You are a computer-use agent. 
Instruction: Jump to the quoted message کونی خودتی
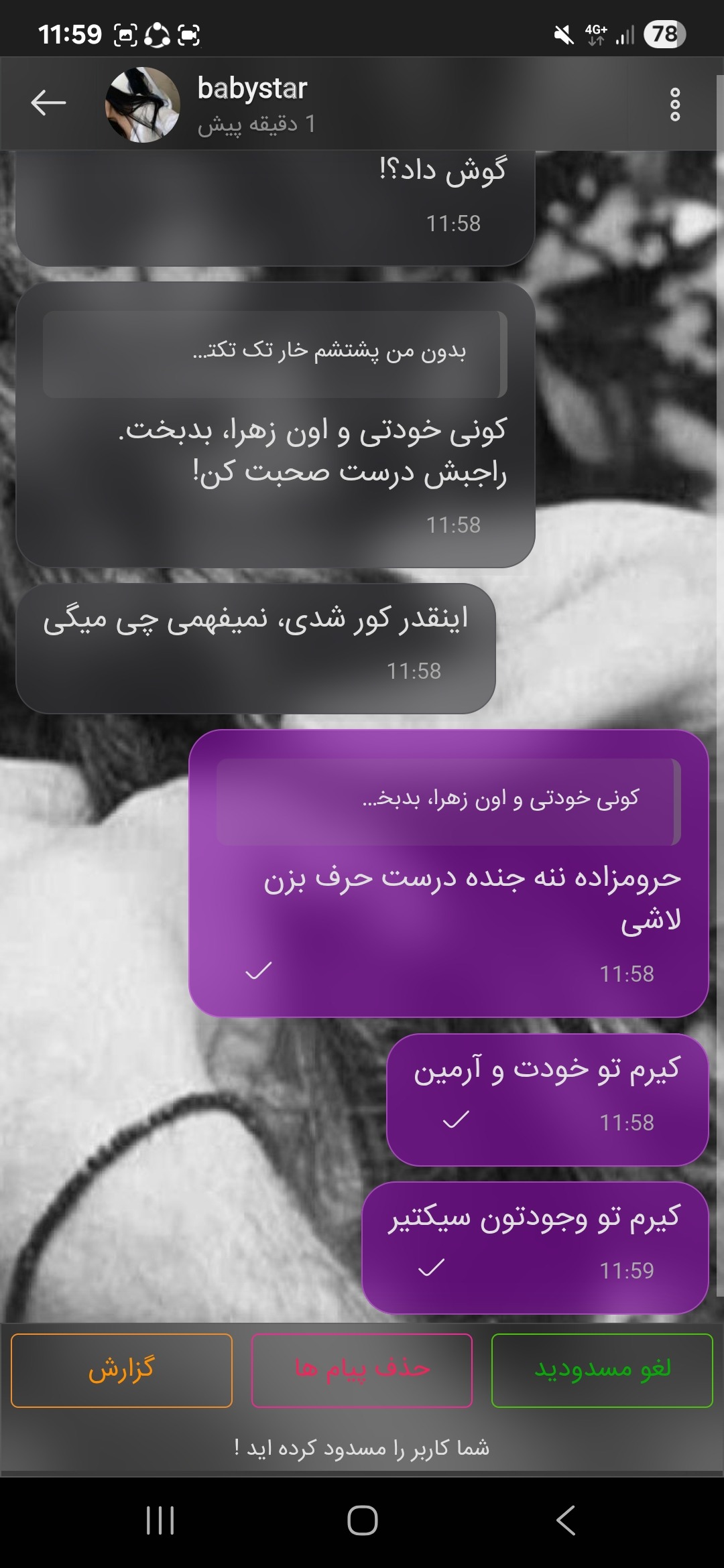pyautogui.click(x=448, y=801)
